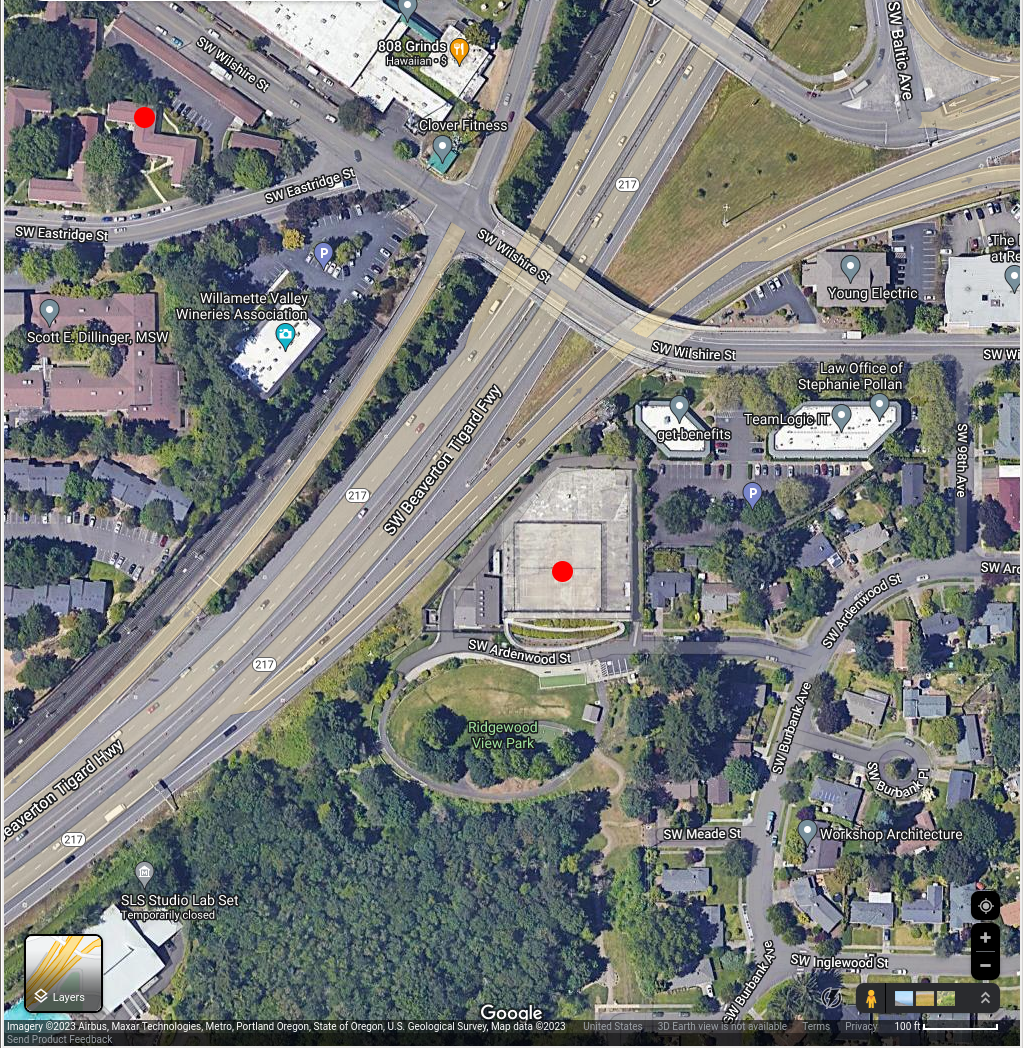1023x1048 pixels.
Task: Select the get-benefits place marker
Action: [x=679, y=407]
